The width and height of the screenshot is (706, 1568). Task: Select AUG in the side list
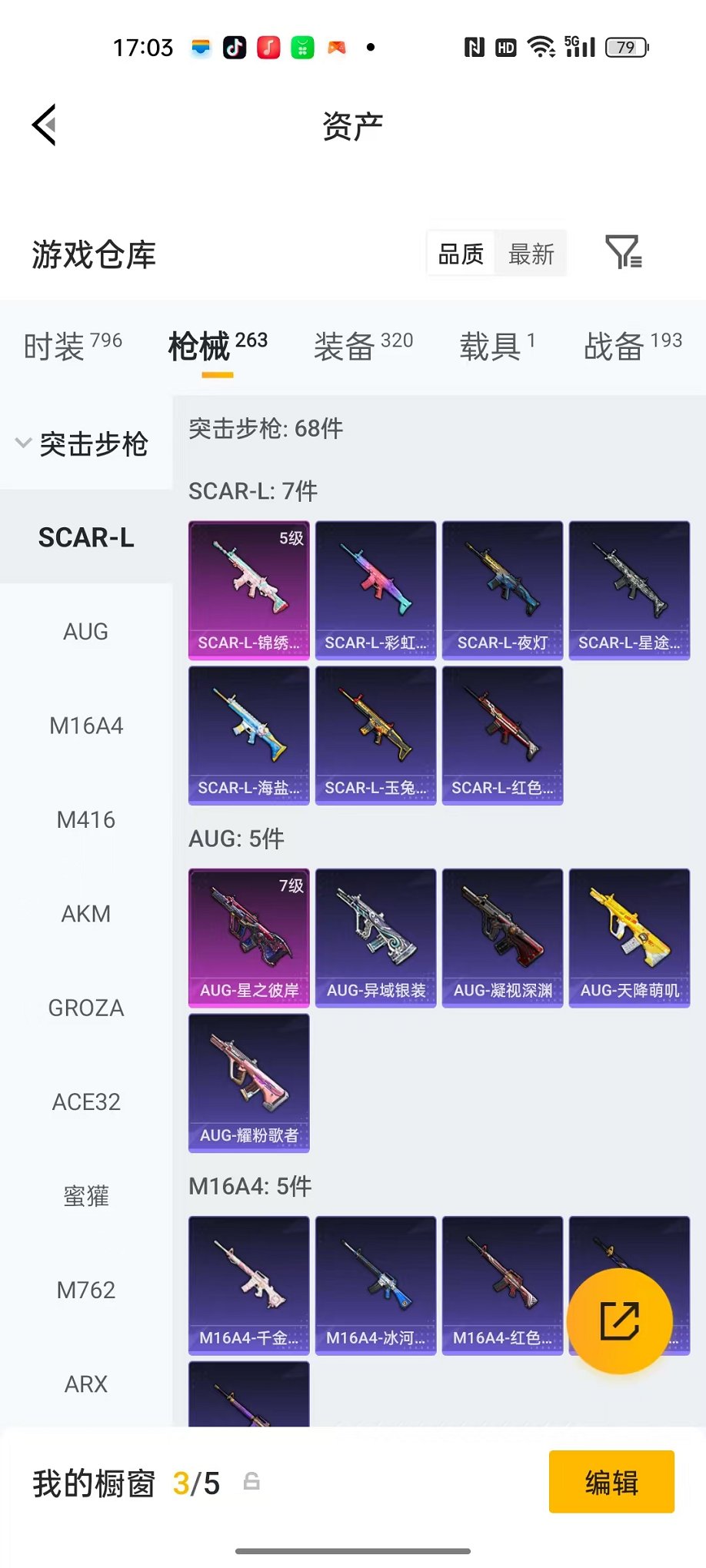(86, 632)
